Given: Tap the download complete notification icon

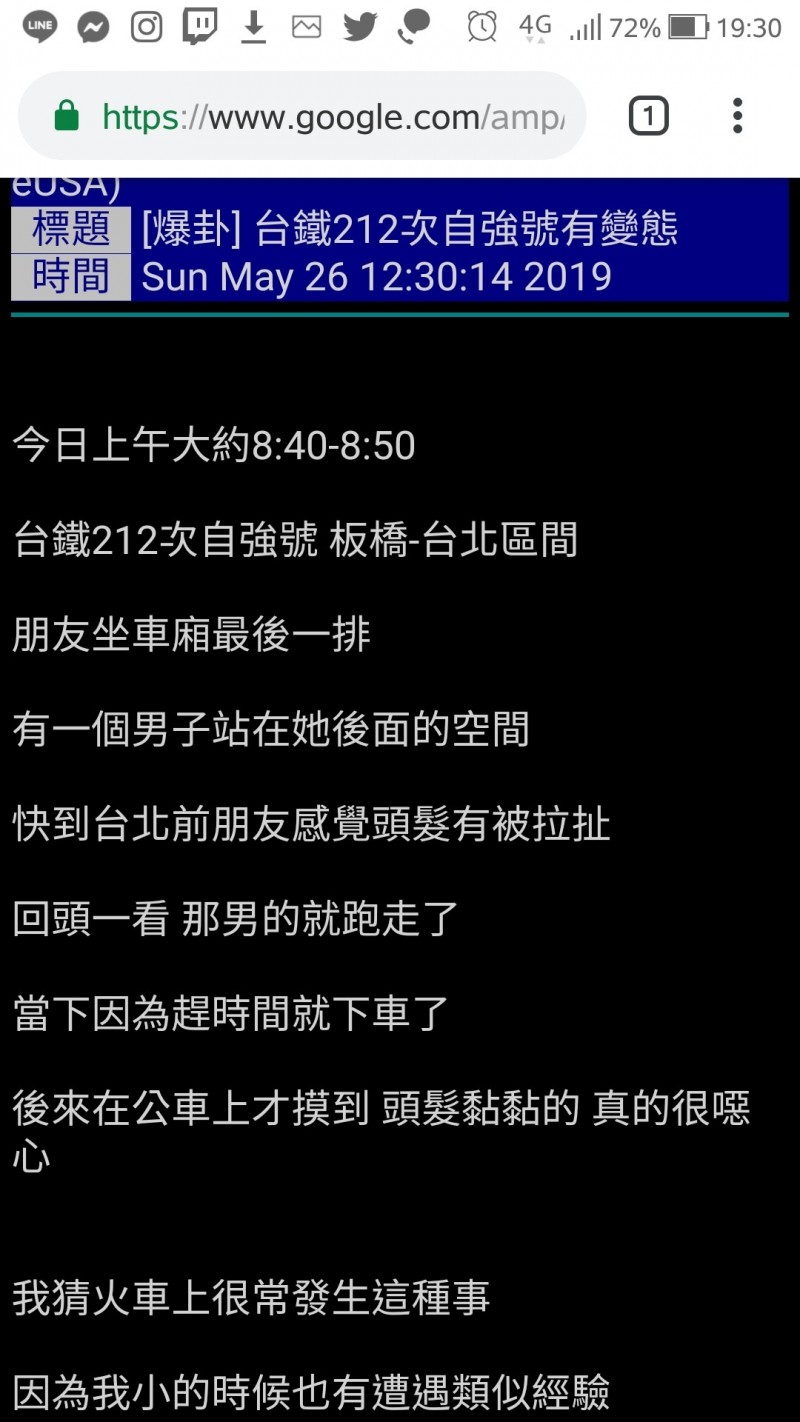Looking at the screenshot, I should click(x=252, y=27).
